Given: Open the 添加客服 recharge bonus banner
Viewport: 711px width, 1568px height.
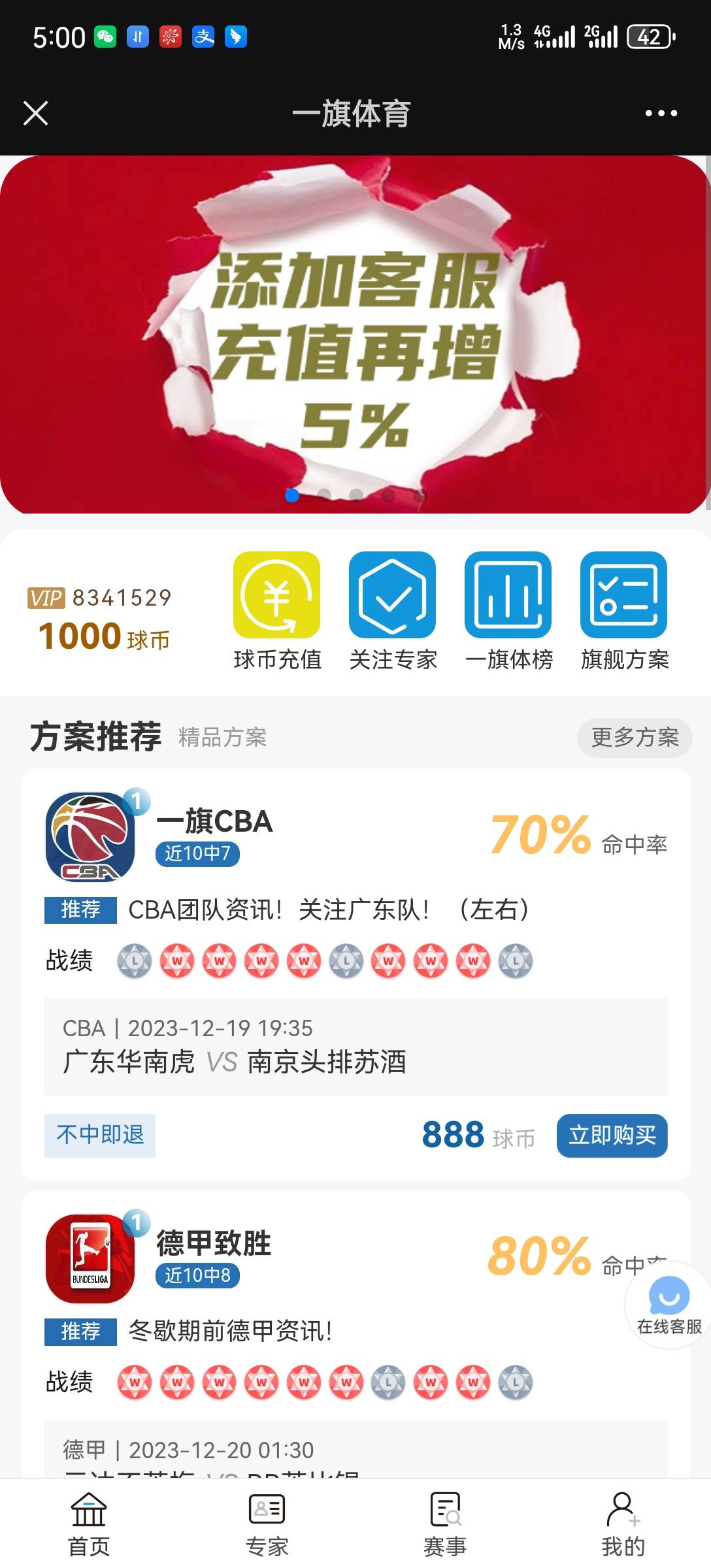Looking at the screenshot, I should coord(354,335).
